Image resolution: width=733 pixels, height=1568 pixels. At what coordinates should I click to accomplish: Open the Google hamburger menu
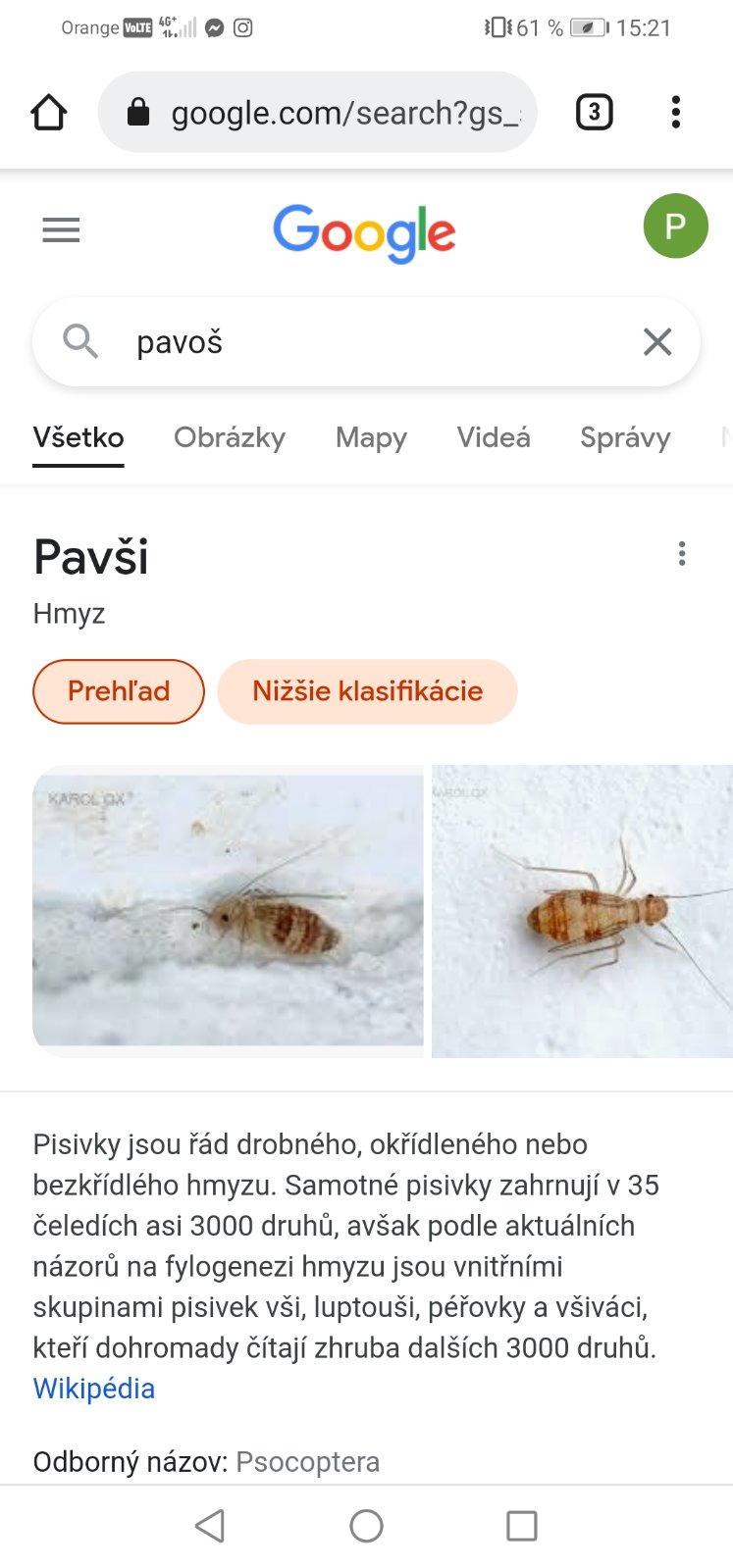[x=61, y=230]
